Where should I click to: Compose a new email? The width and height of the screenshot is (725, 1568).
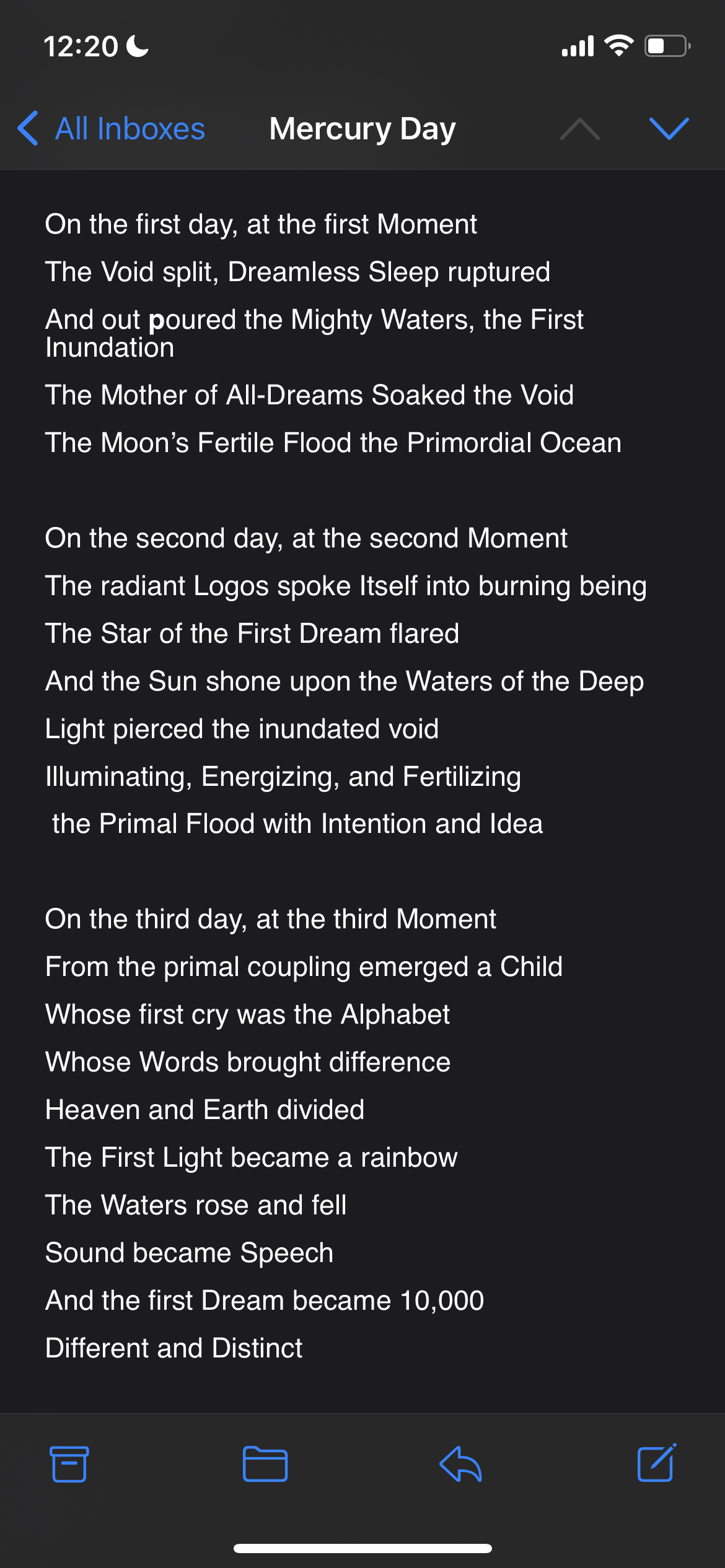click(656, 1463)
